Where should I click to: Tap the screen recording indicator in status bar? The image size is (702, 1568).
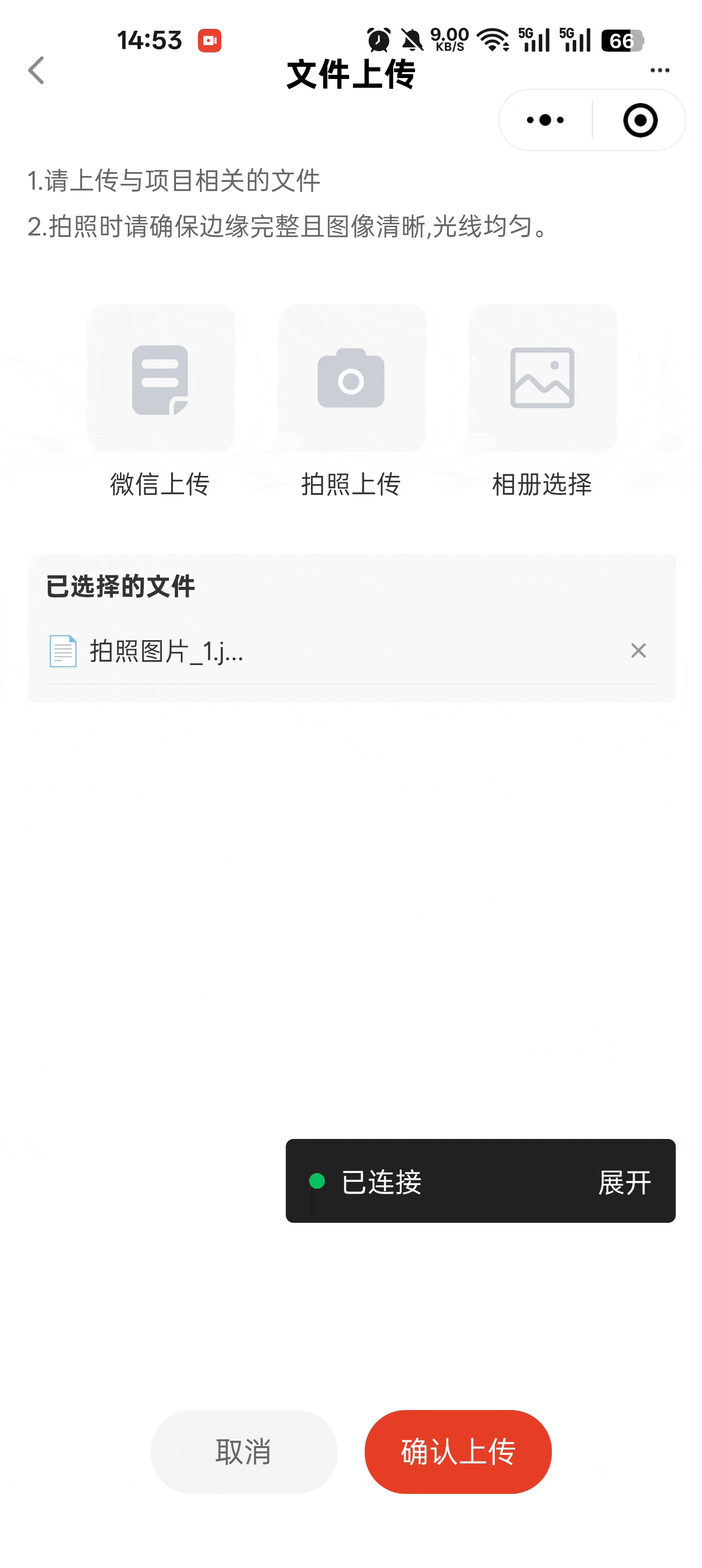pos(210,40)
